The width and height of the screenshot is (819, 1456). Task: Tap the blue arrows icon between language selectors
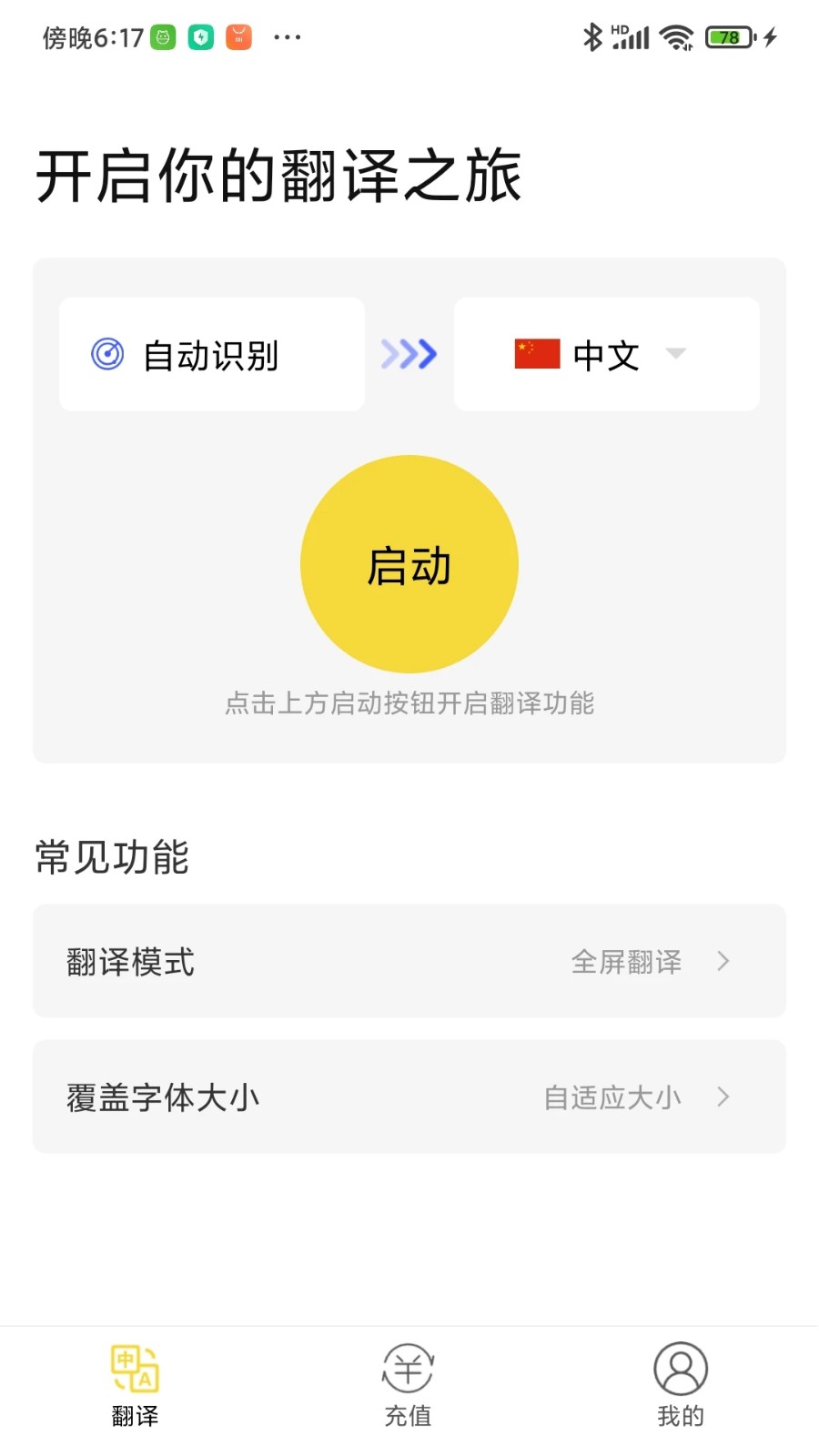(x=409, y=354)
